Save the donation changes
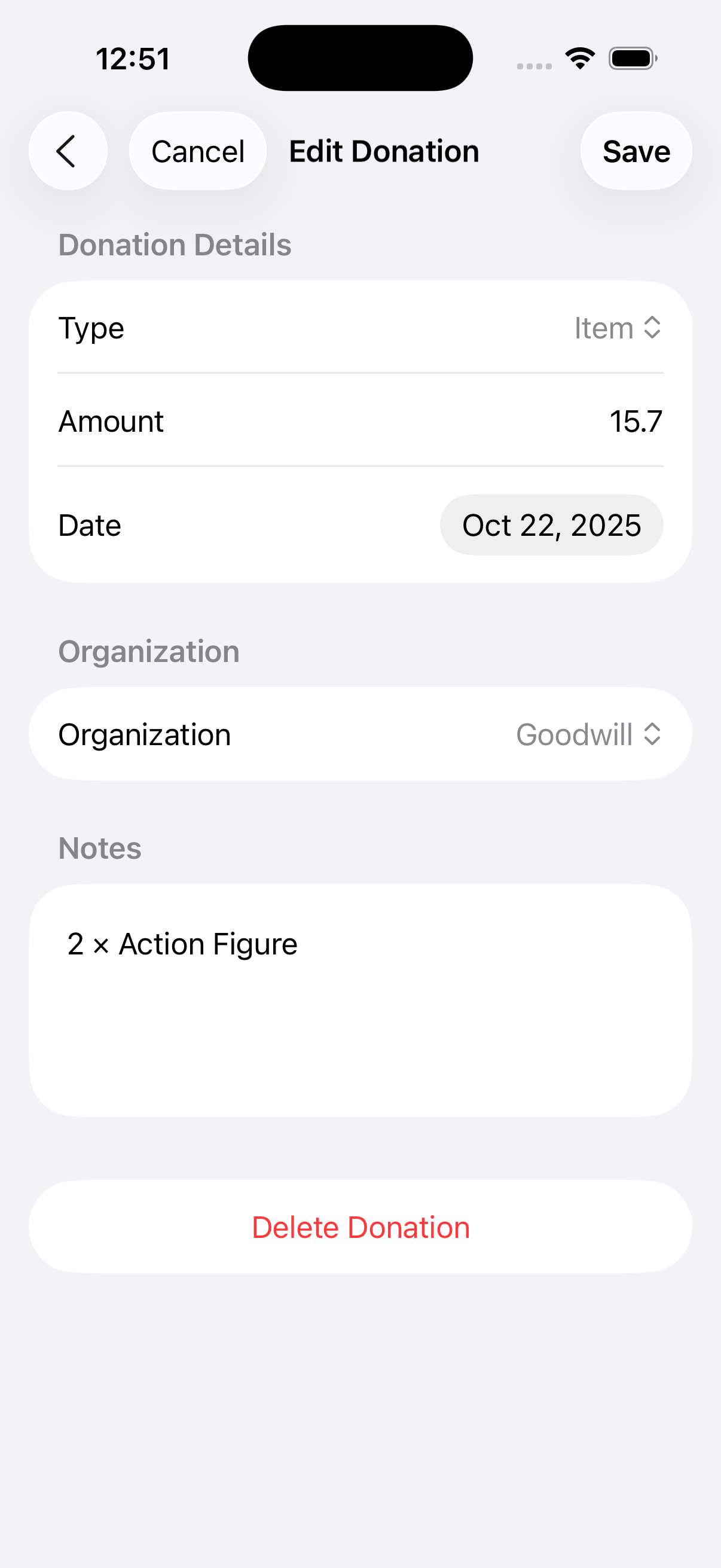 636,151
